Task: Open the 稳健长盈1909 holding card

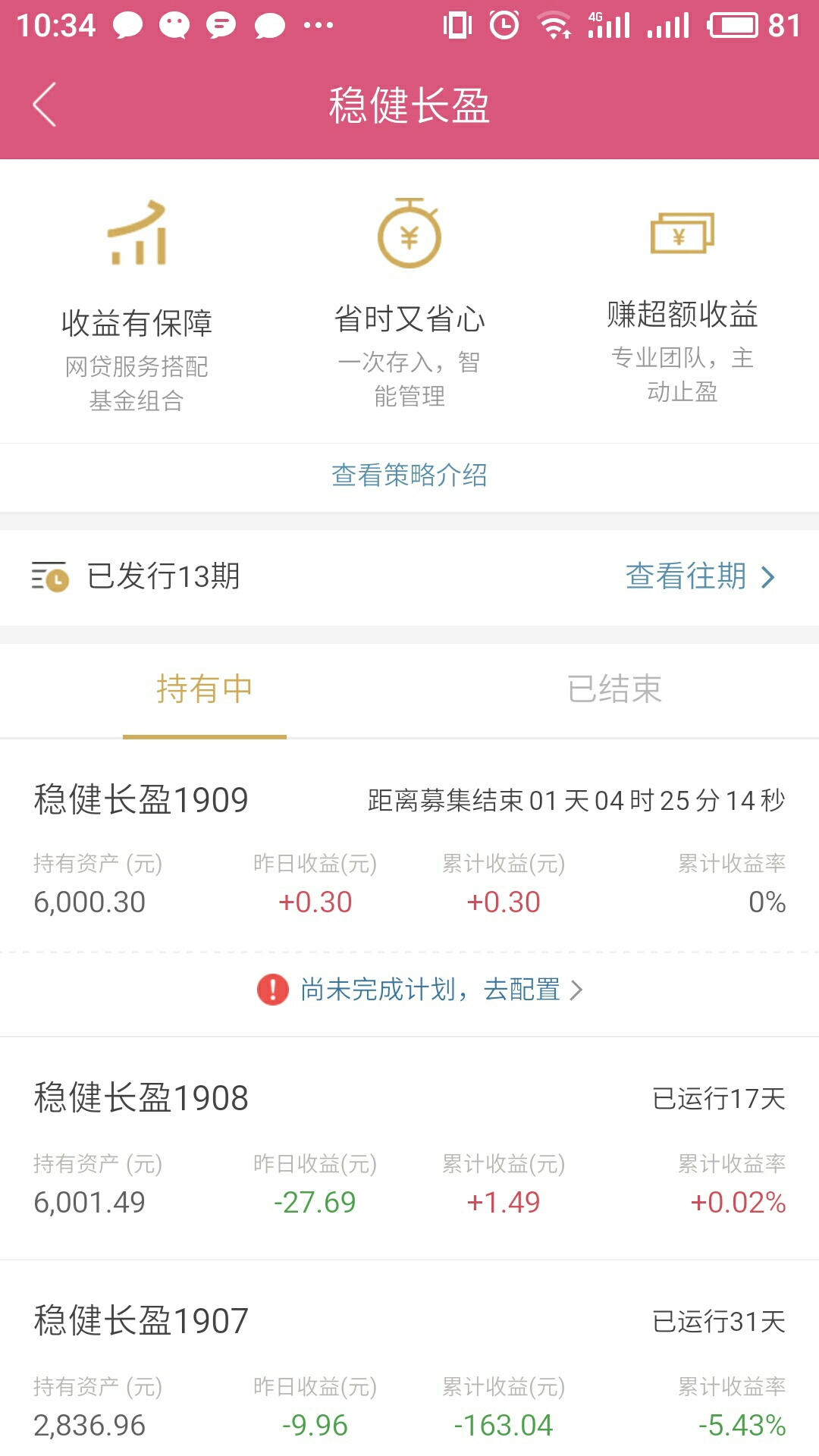Action: (x=409, y=847)
